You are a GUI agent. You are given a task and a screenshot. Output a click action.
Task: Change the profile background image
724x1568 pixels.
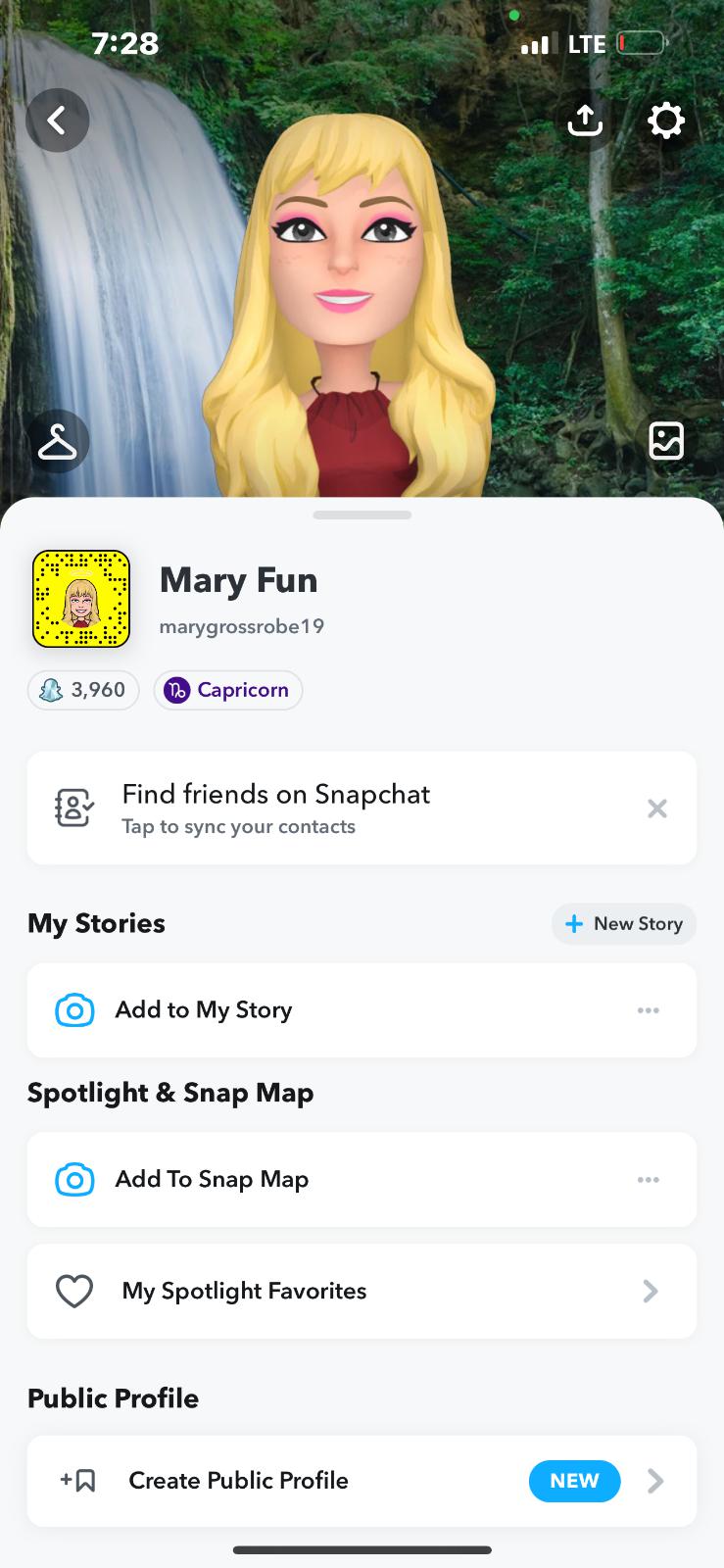666,441
